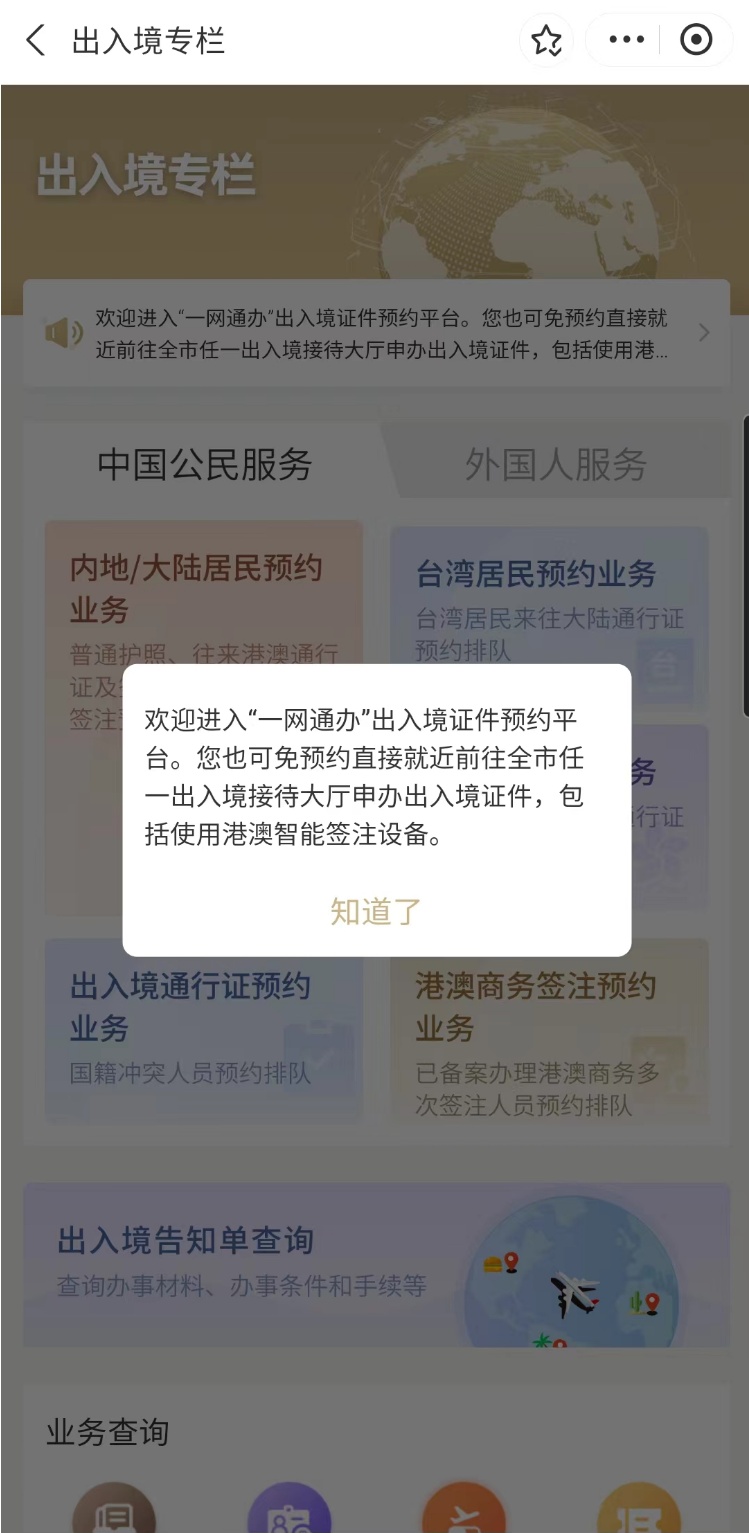Open the three-dot more menu
This screenshot has width=749, height=1533.
click(627, 41)
